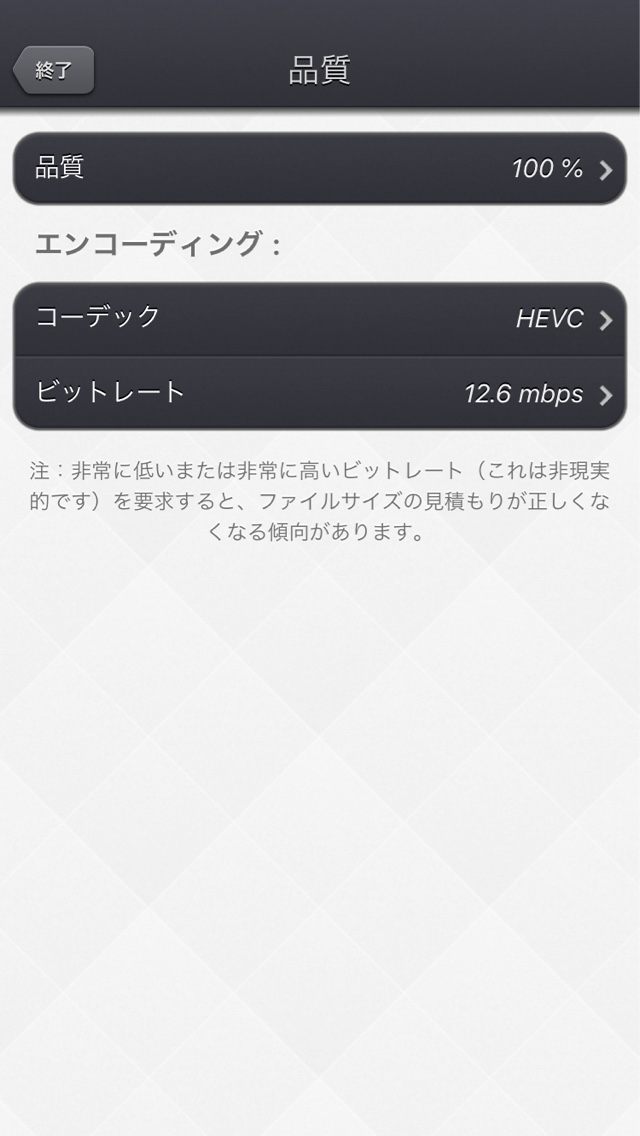
Task: Open the コーデック HEVC row
Action: [319, 319]
